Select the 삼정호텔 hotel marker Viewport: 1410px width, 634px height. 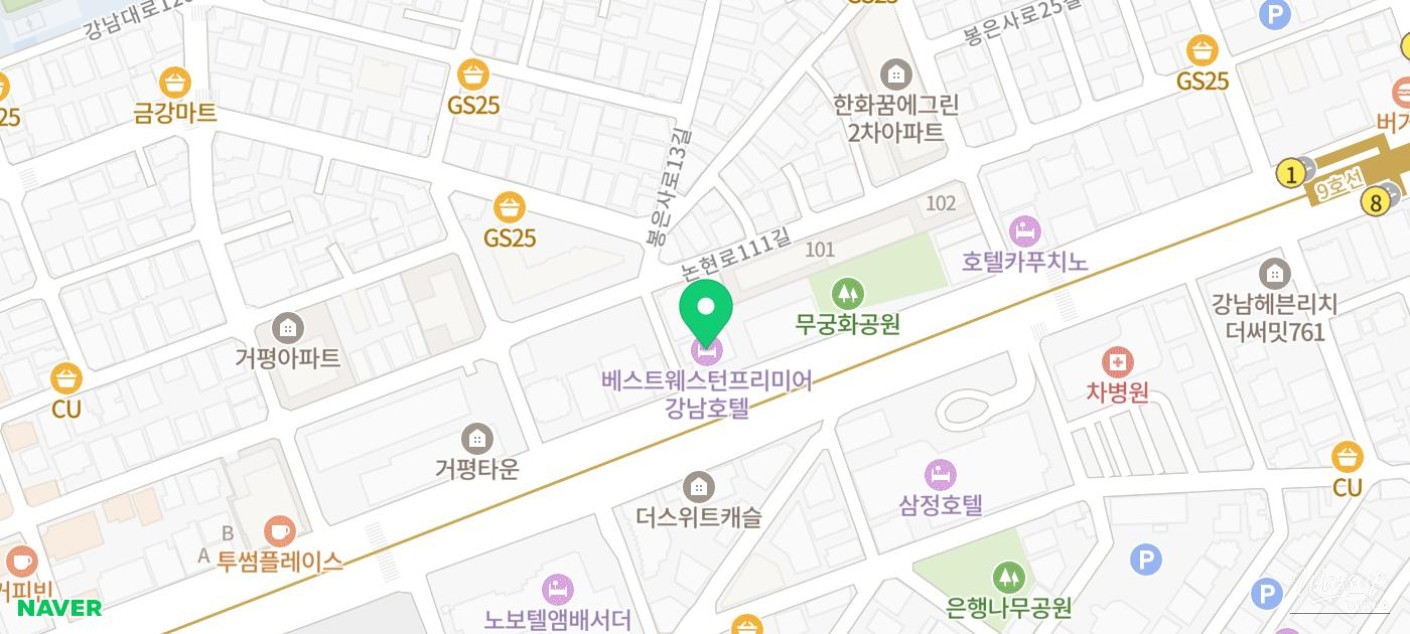click(940, 475)
